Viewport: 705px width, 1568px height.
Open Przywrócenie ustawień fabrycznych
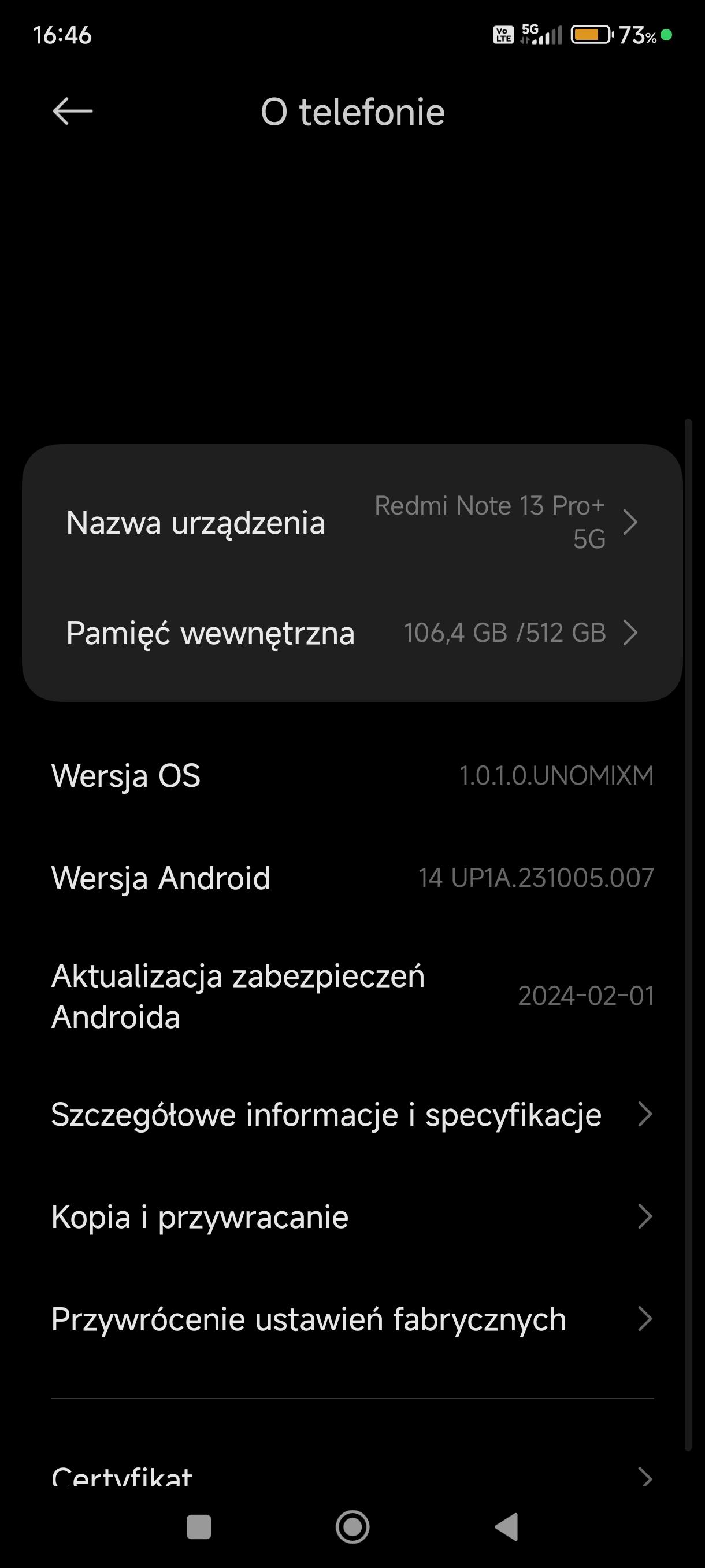click(x=351, y=1319)
